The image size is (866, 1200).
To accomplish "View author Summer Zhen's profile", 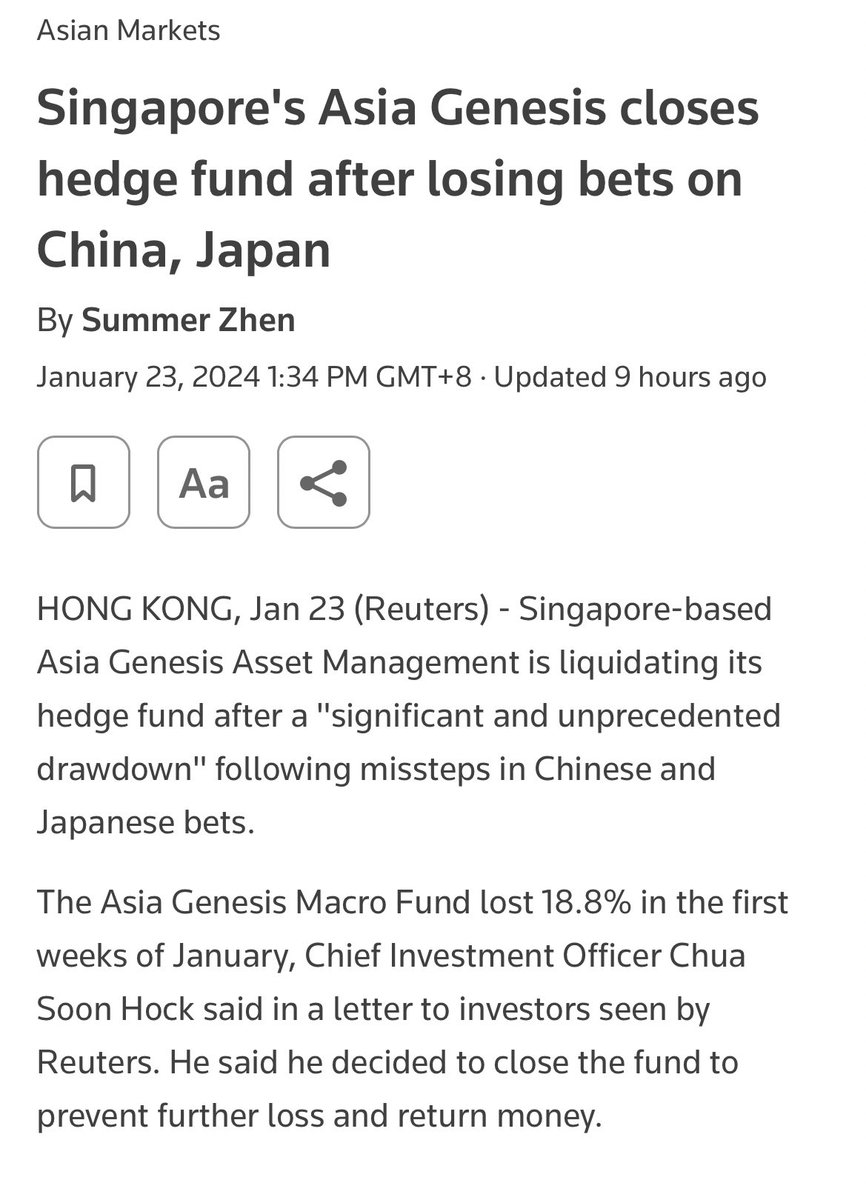I will (188, 320).
